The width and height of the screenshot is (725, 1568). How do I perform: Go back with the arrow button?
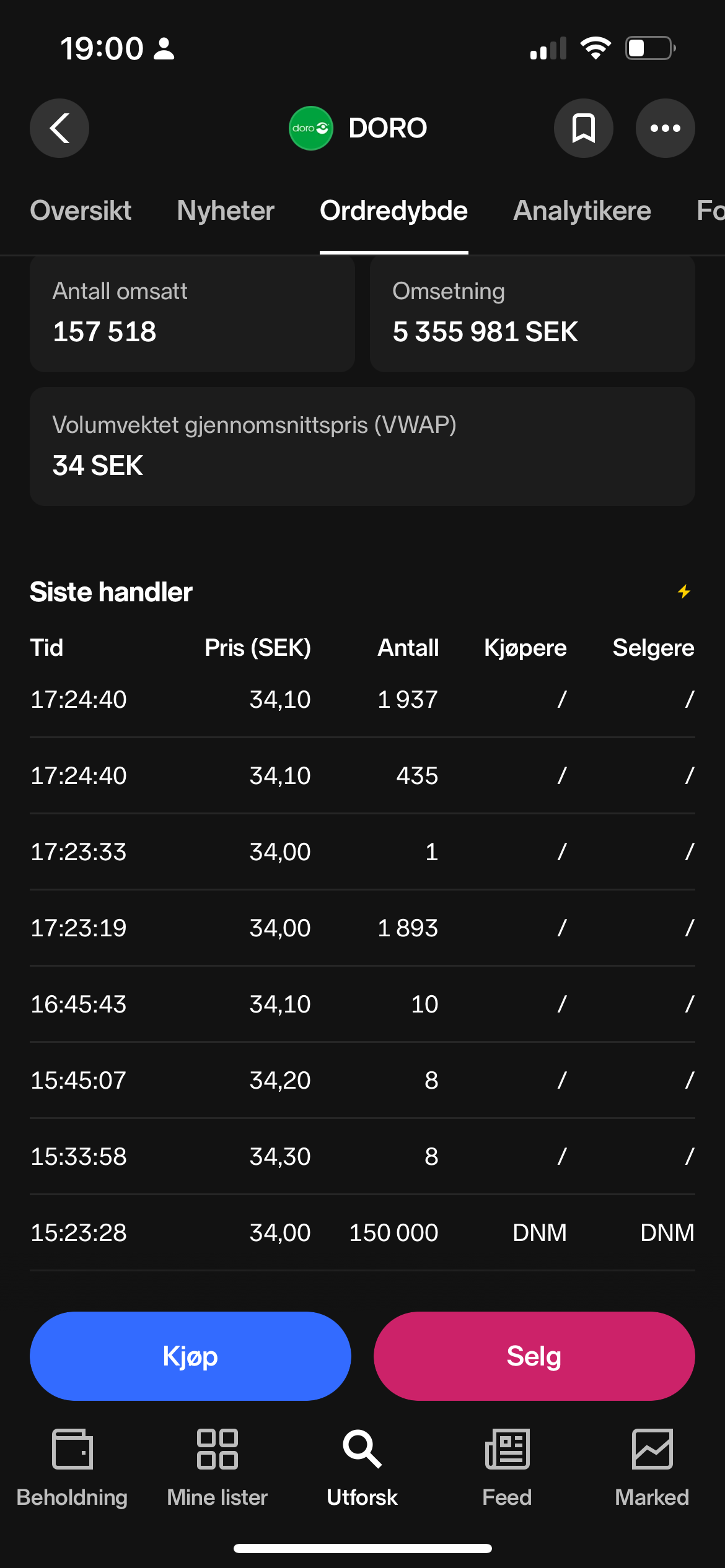point(59,128)
